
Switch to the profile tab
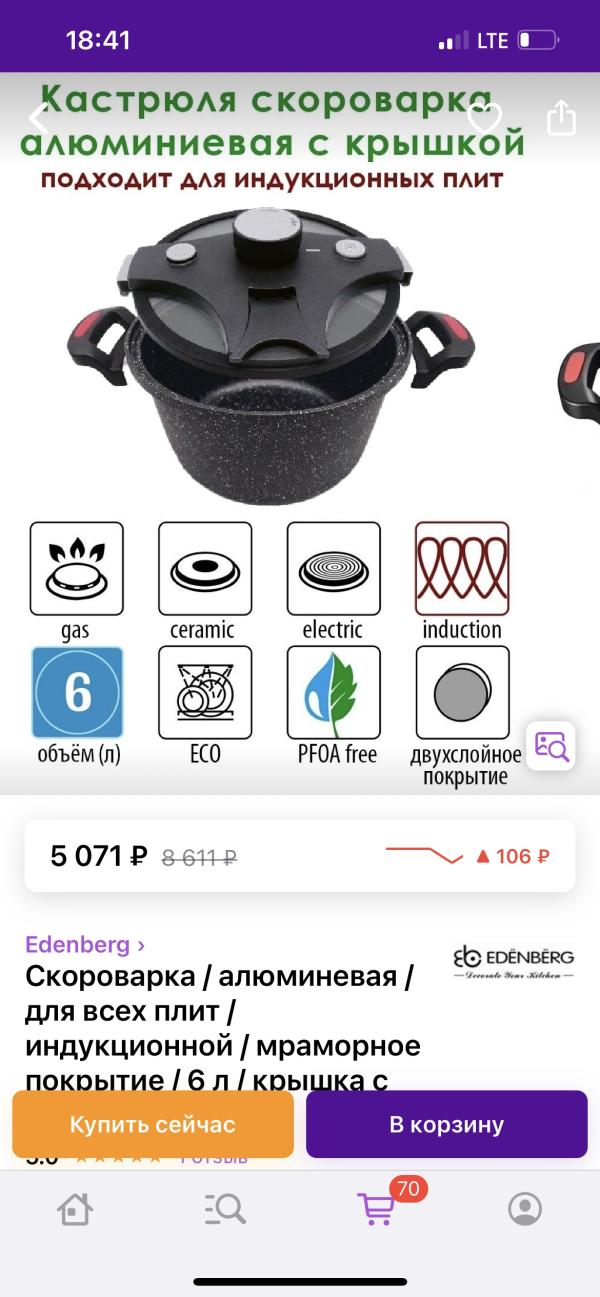click(x=524, y=1209)
